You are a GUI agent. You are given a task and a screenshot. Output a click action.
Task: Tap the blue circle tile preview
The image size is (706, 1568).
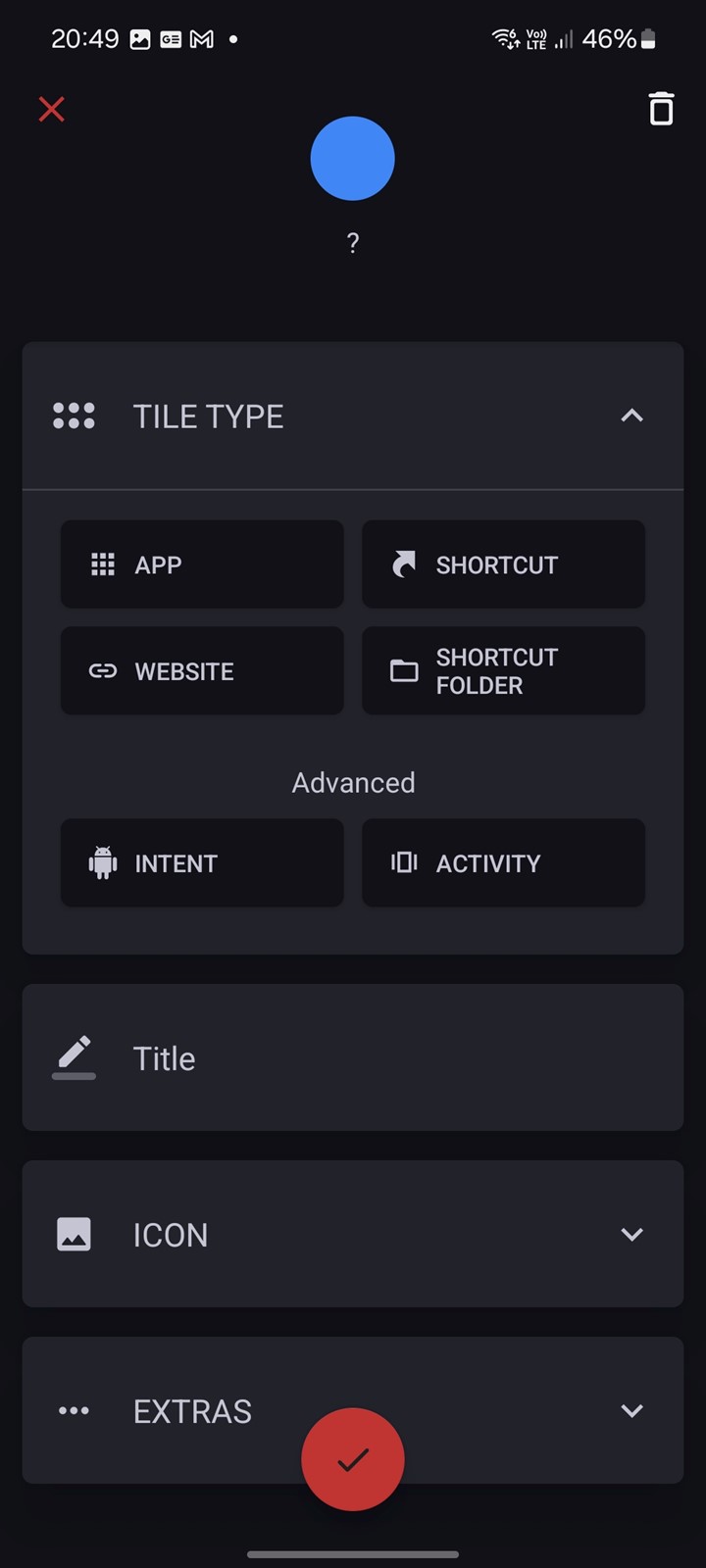(353, 158)
